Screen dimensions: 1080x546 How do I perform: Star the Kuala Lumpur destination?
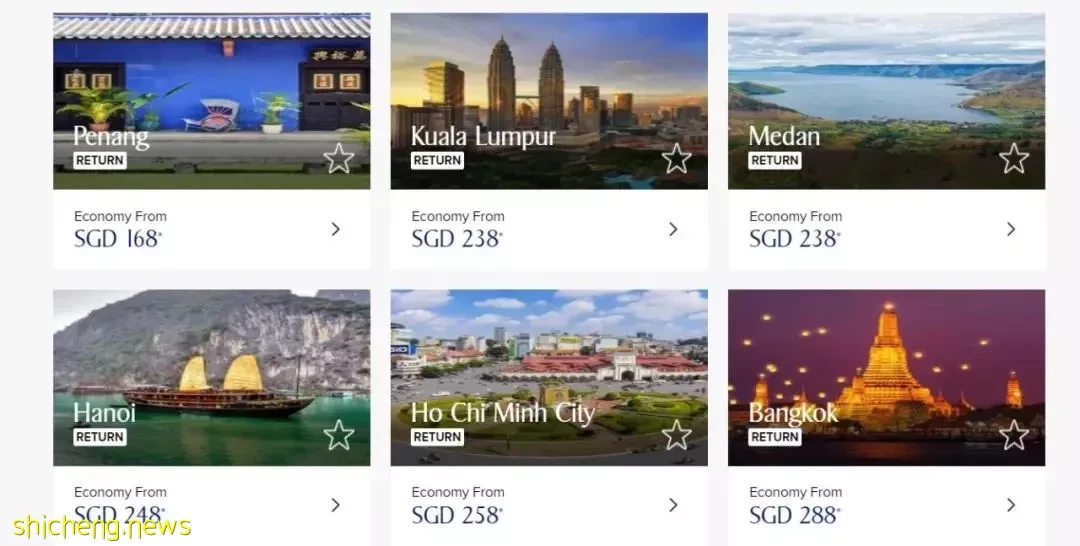[677, 158]
